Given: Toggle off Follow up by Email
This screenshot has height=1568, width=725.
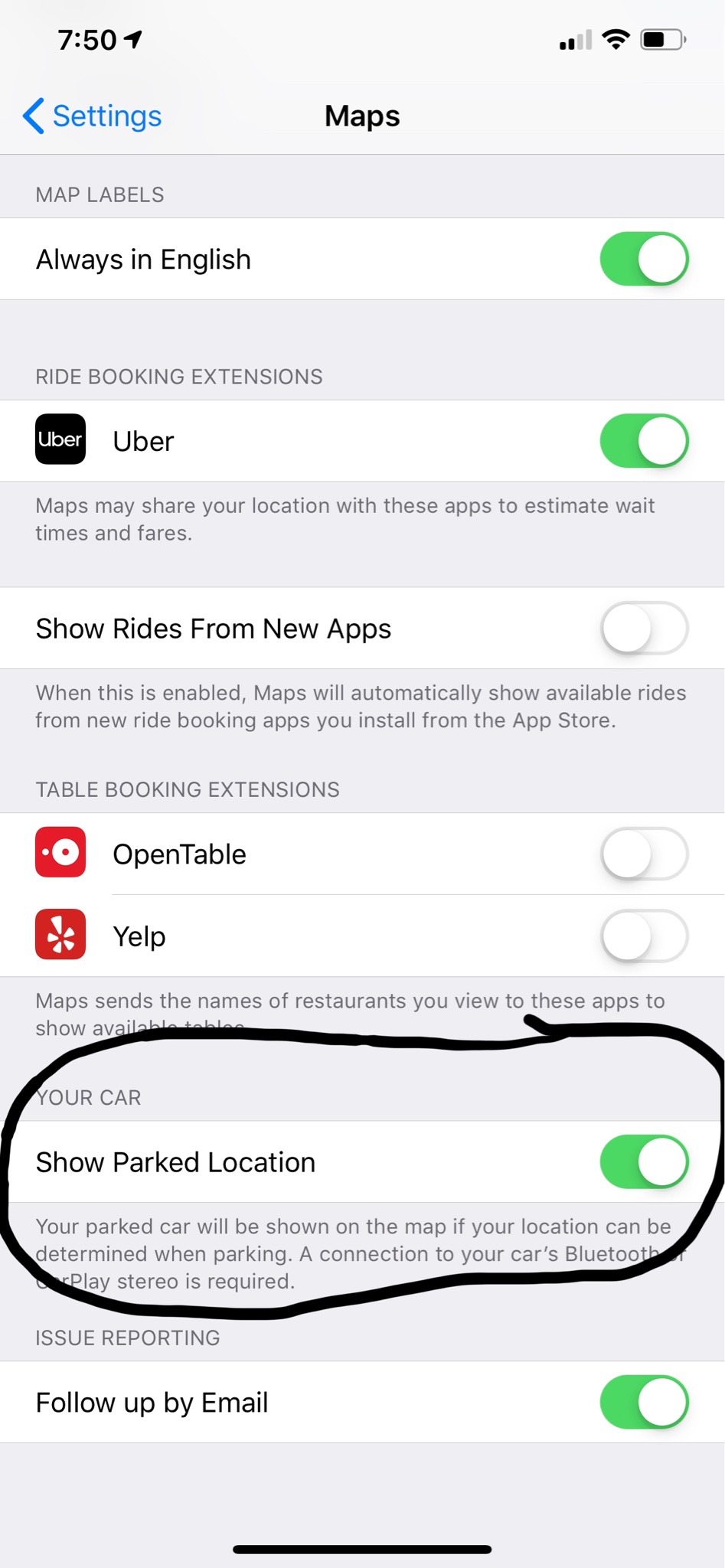Looking at the screenshot, I should point(644,1402).
